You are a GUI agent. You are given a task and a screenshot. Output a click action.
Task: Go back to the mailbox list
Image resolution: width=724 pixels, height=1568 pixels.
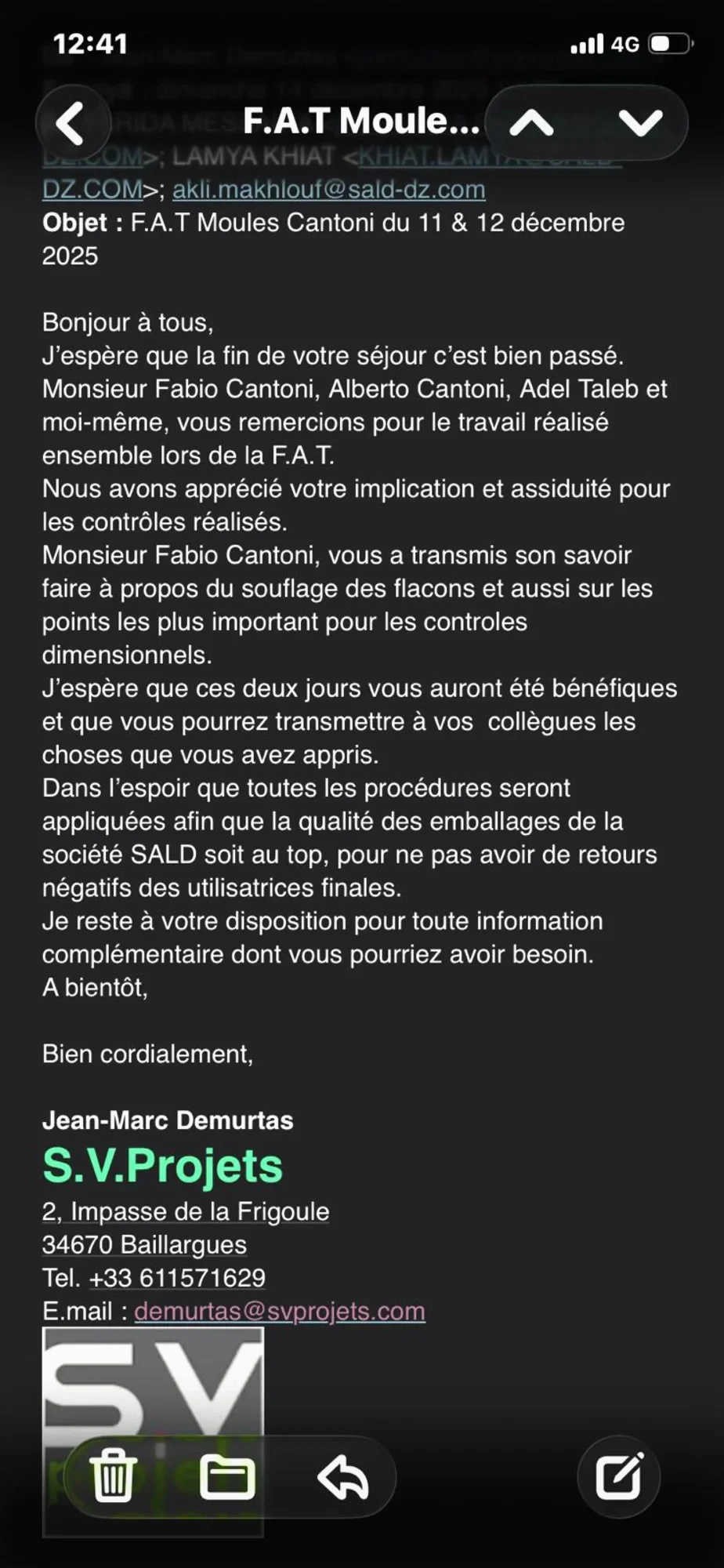[x=72, y=123]
